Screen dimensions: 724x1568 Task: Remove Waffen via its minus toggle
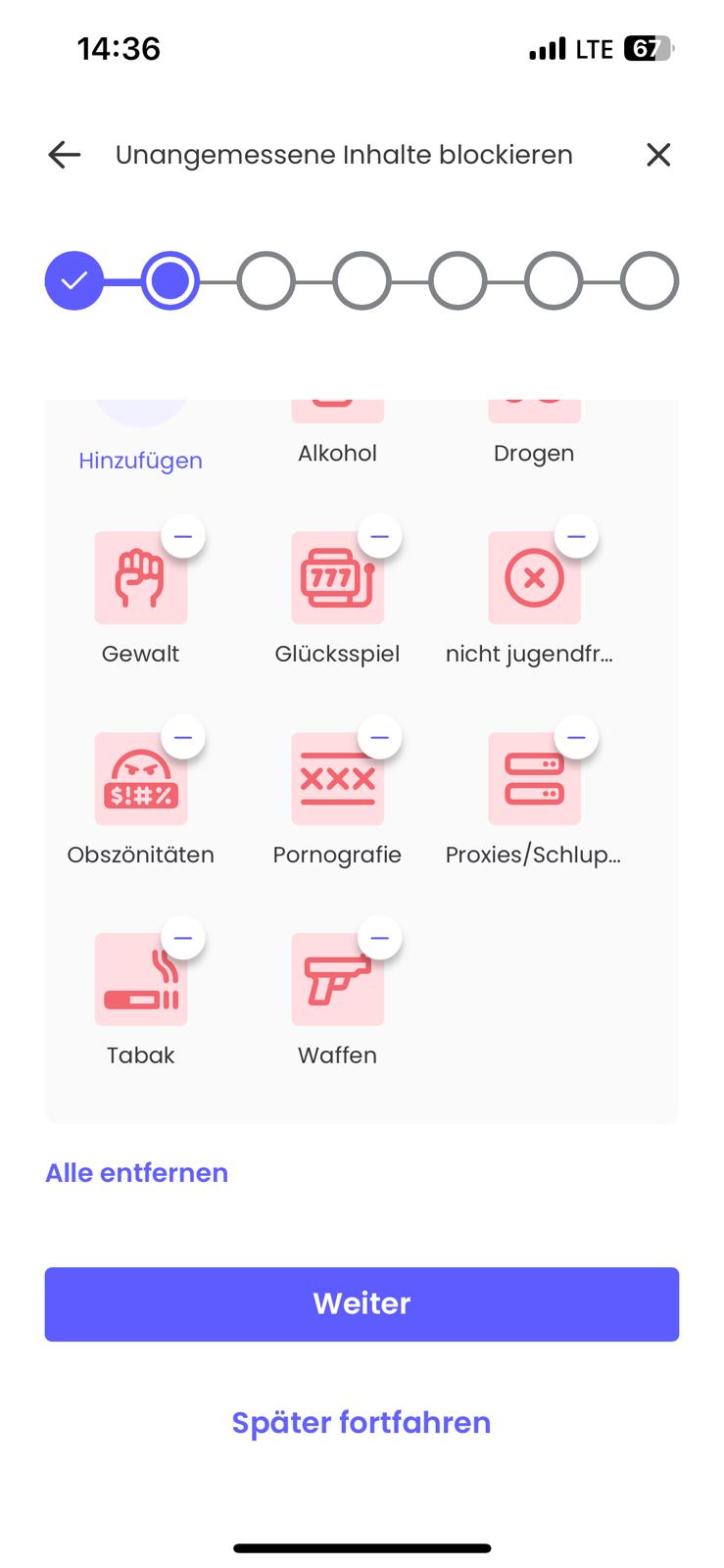(380, 937)
